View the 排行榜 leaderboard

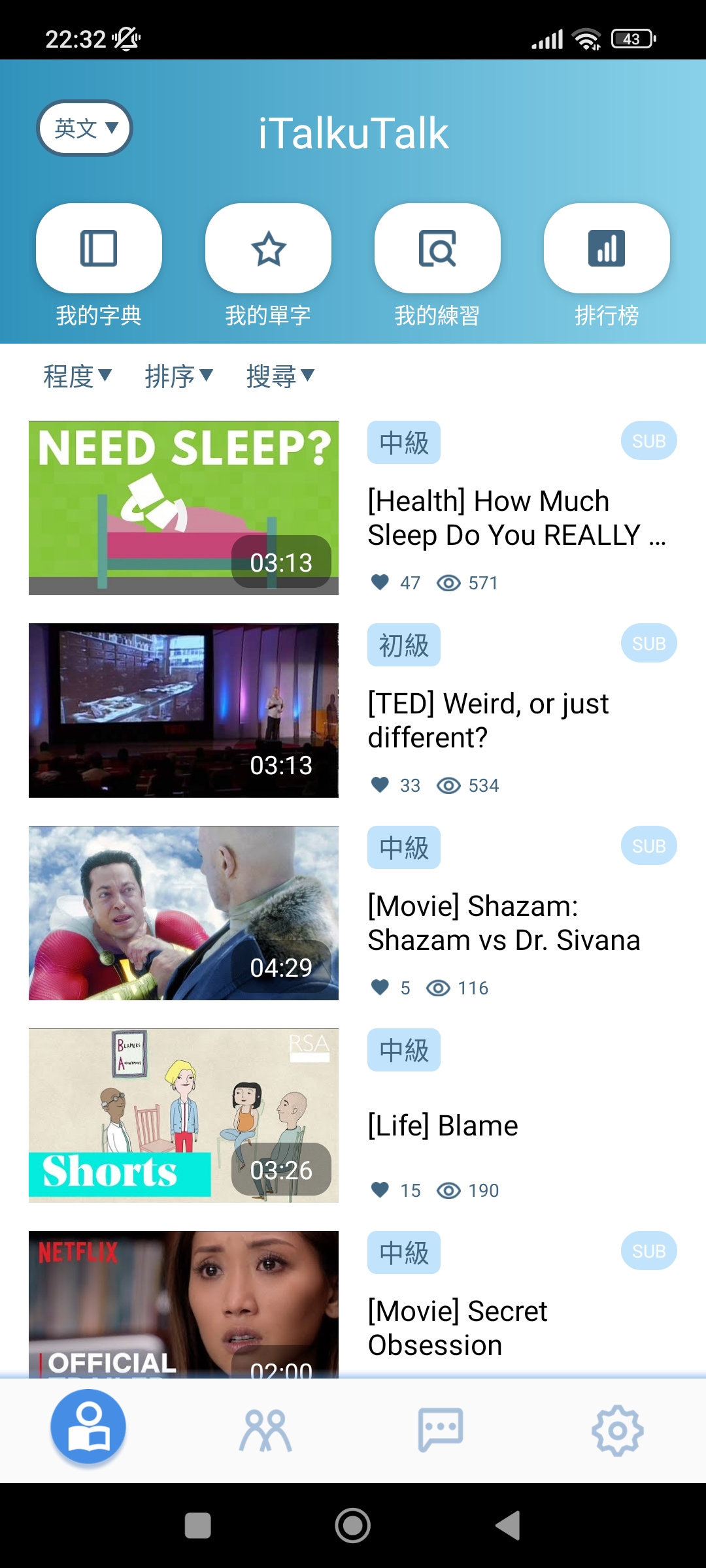pos(607,248)
